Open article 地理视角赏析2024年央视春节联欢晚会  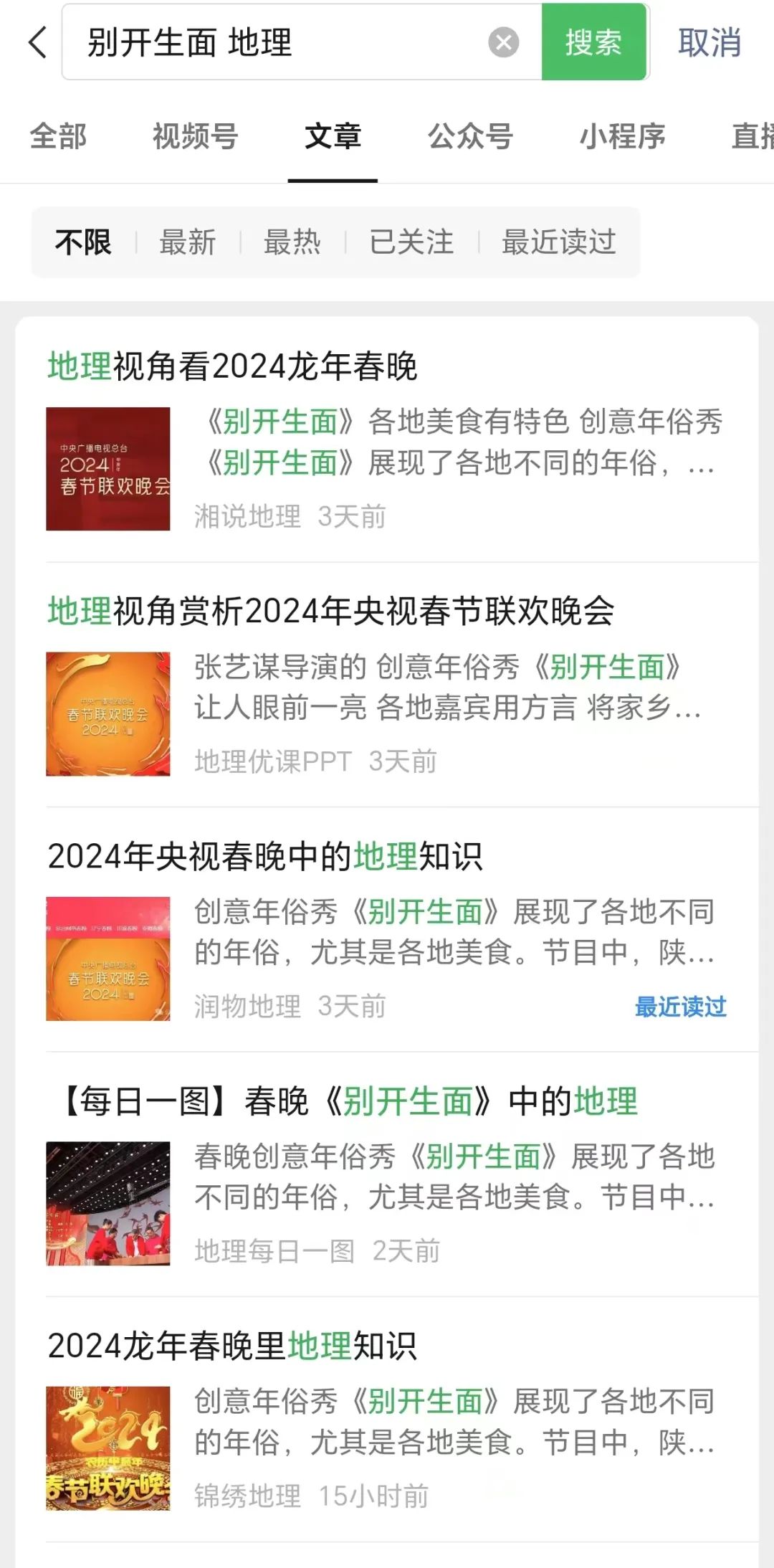tap(331, 612)
